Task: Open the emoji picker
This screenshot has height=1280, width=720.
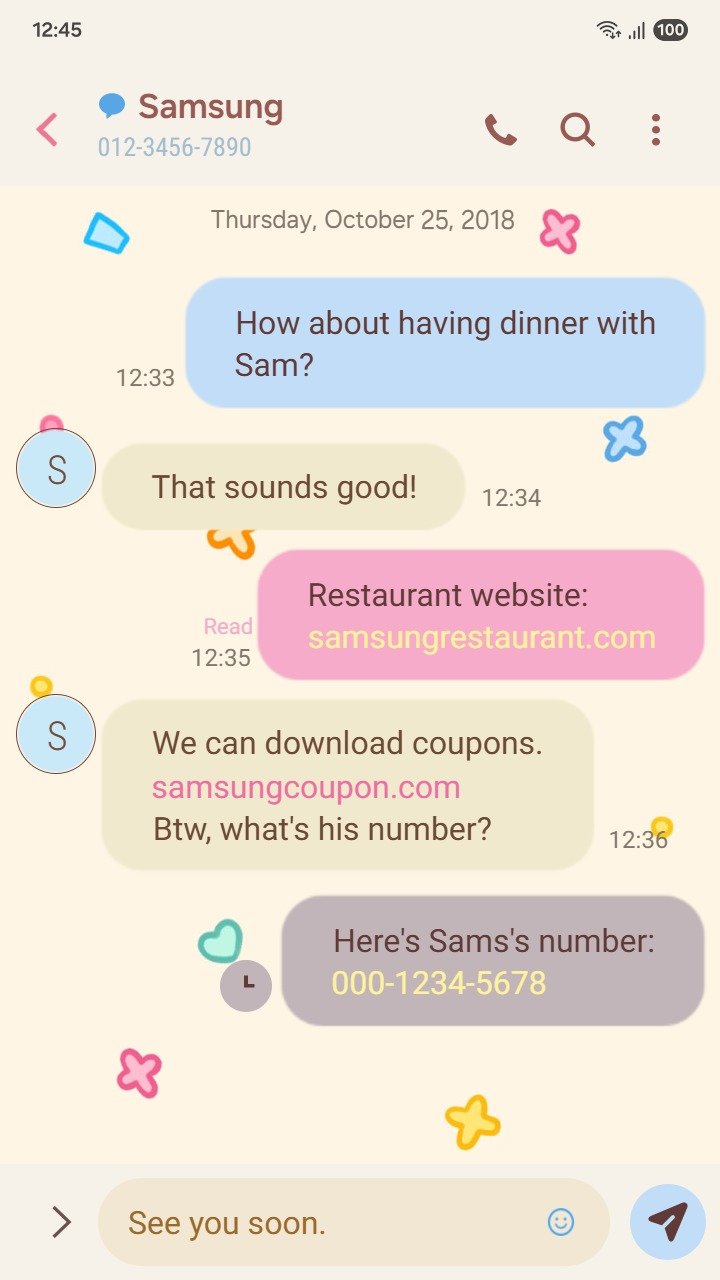Action: 561,1221
